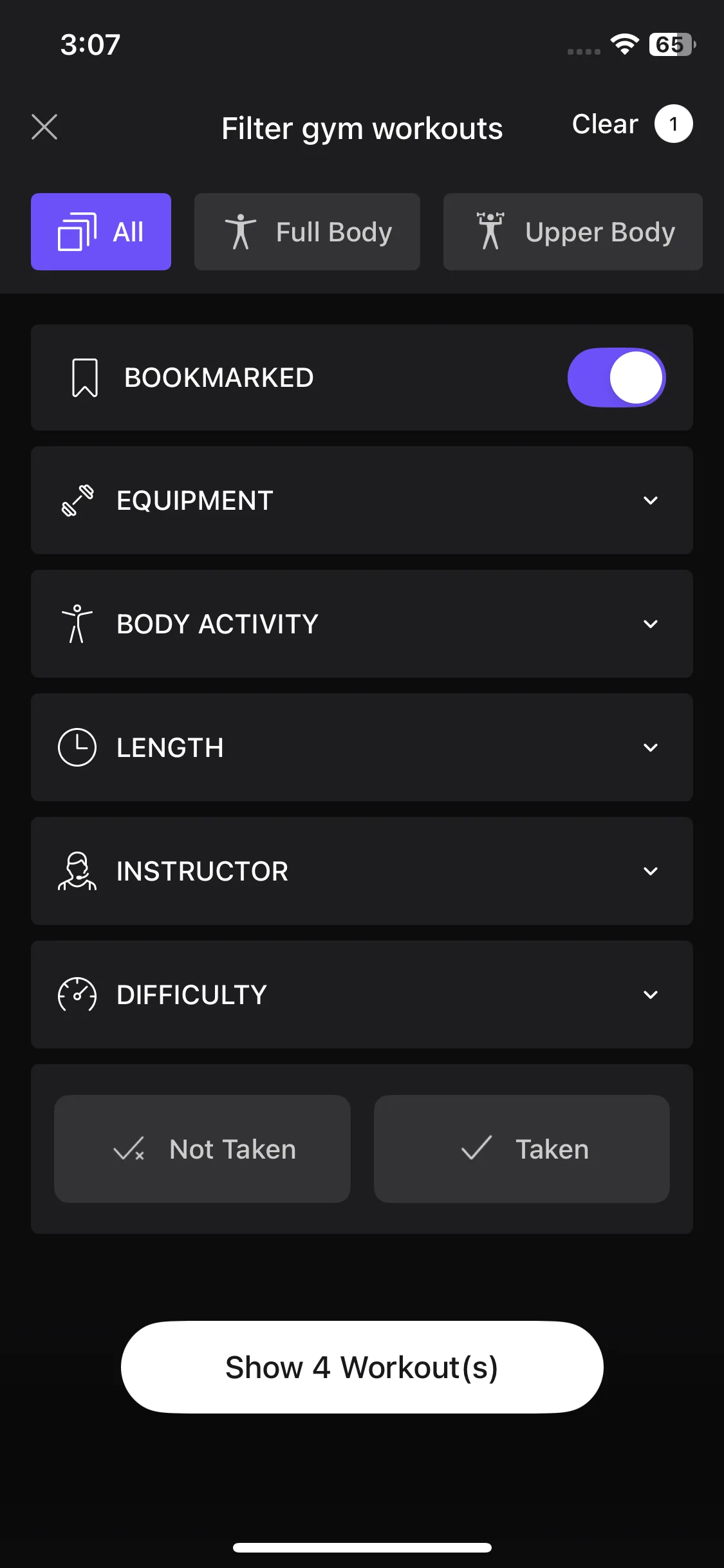This screenshot has width=724, height=1568.
Task: Tap Show 4 Workout(s) button
Action: pyautogui.click(x=362, y=1367)
